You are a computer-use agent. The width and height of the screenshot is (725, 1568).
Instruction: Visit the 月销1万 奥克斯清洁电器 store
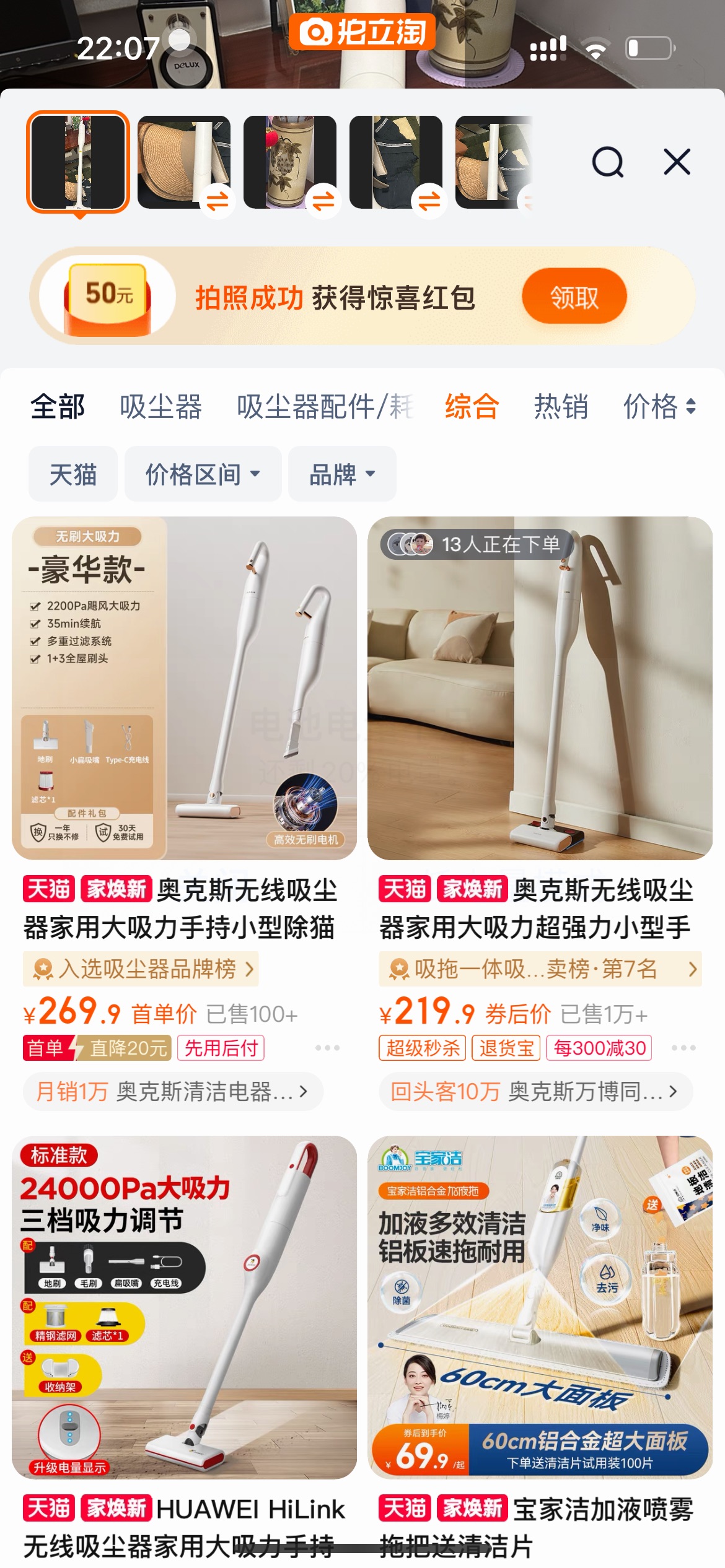pos(172,1091)
